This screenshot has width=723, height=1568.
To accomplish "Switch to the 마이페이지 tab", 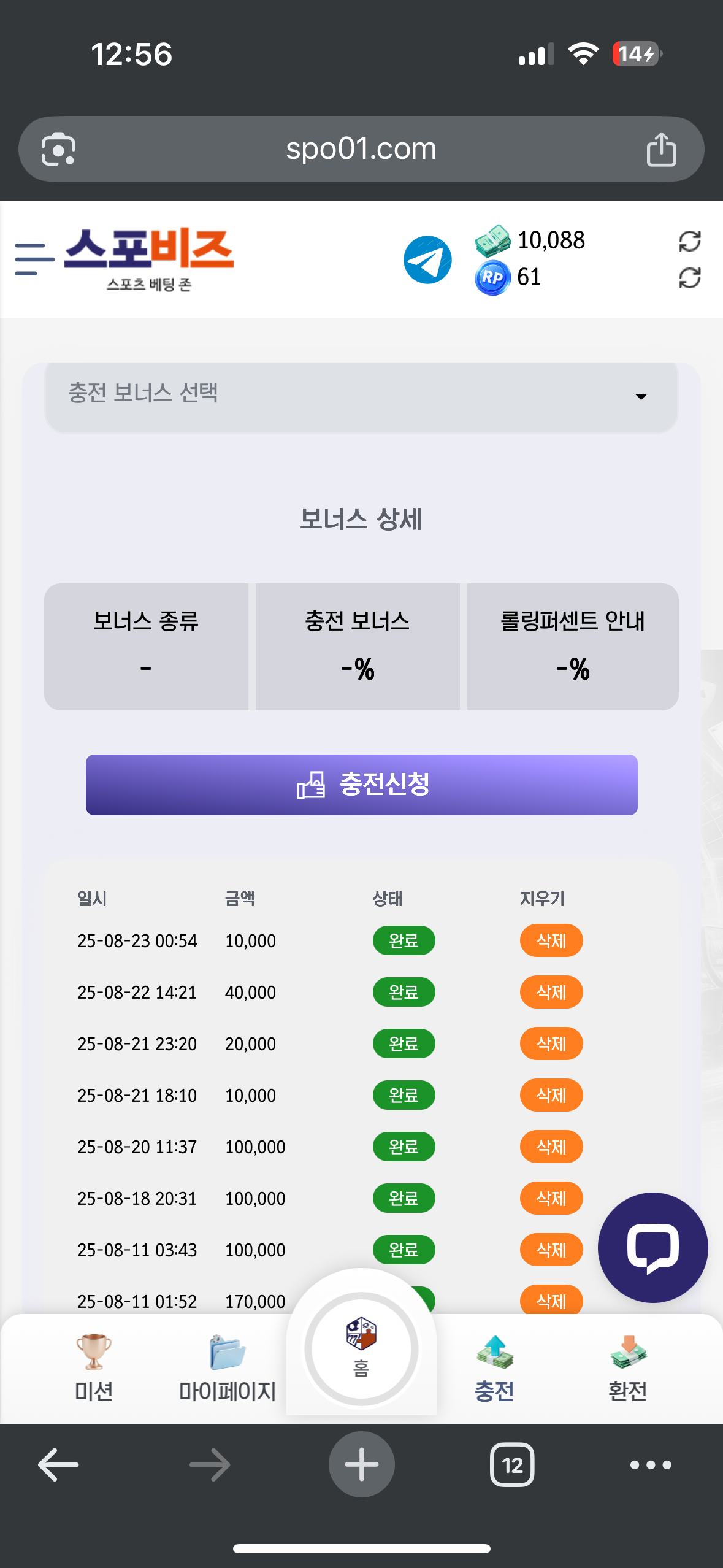I will 228,1368.
